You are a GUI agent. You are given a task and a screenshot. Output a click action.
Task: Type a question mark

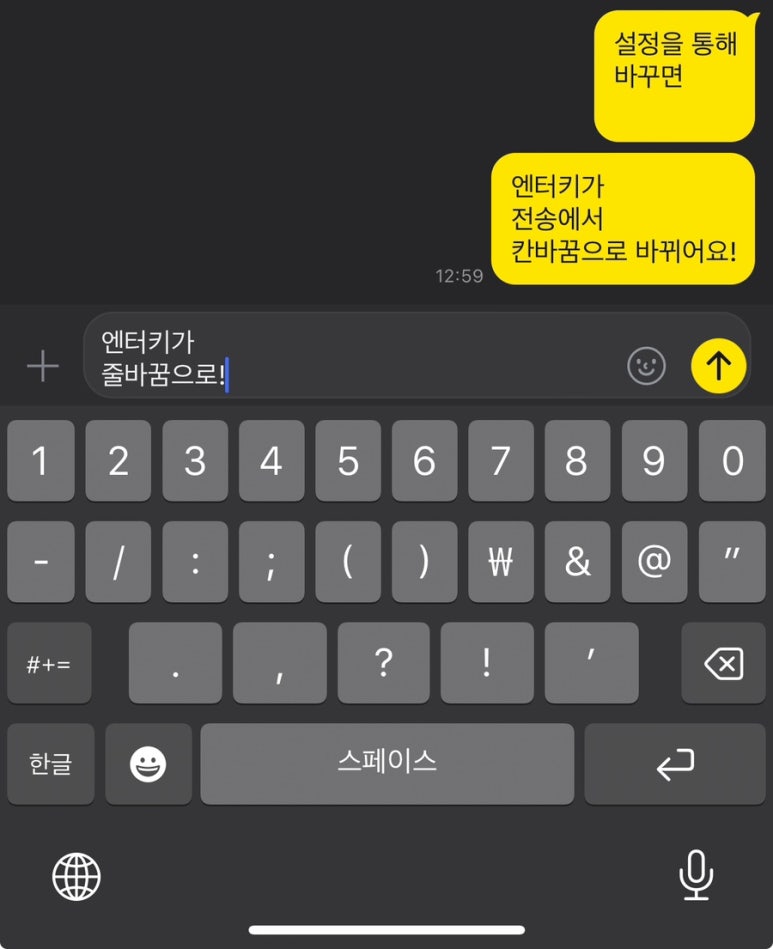(x=384, y=663)
